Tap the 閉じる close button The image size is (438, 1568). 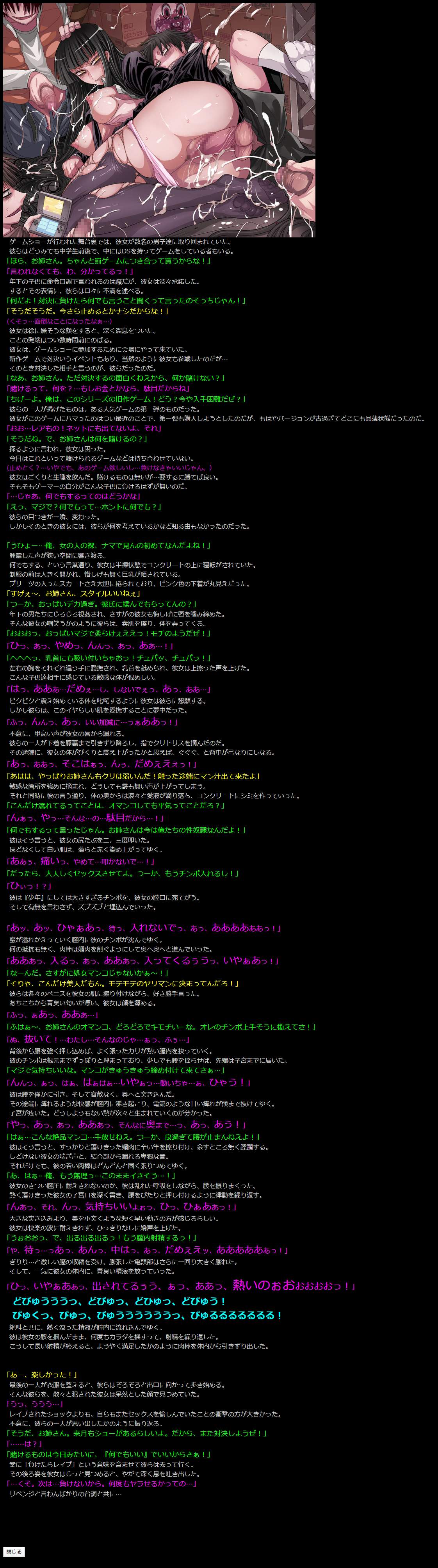13,1552
